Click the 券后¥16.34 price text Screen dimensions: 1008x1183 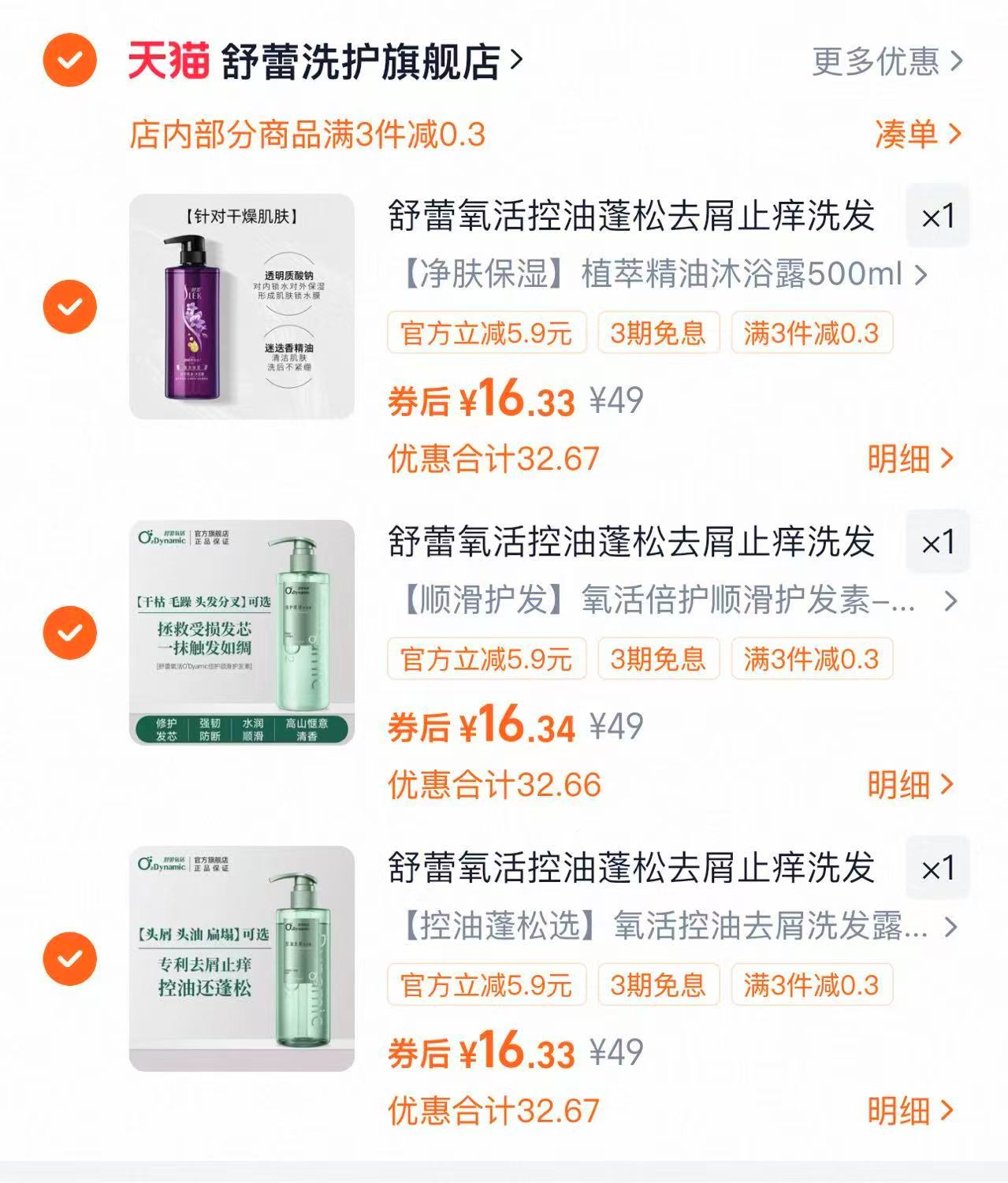(477, 727)
